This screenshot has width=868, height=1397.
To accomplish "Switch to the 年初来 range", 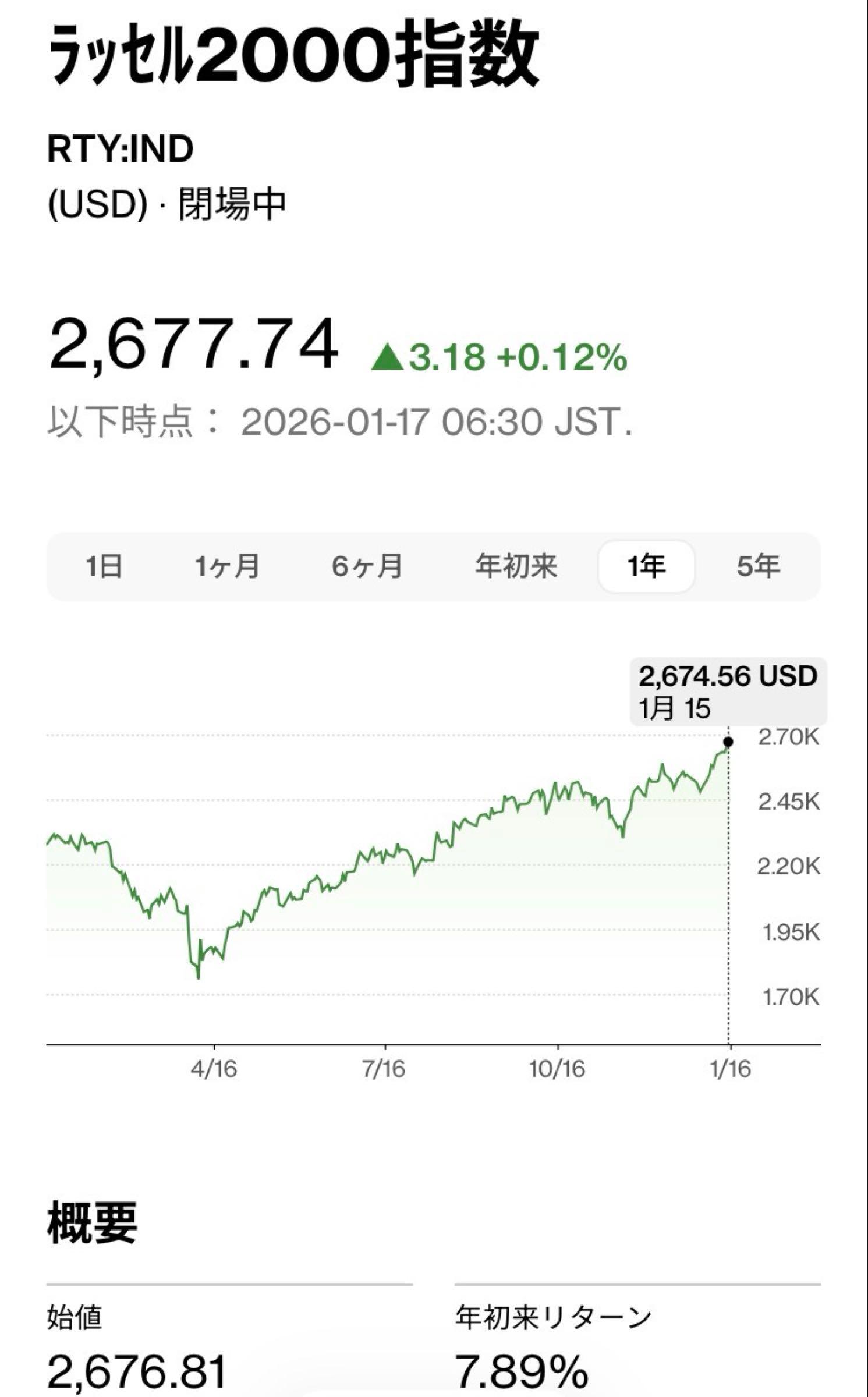I will tap(516, 566).
